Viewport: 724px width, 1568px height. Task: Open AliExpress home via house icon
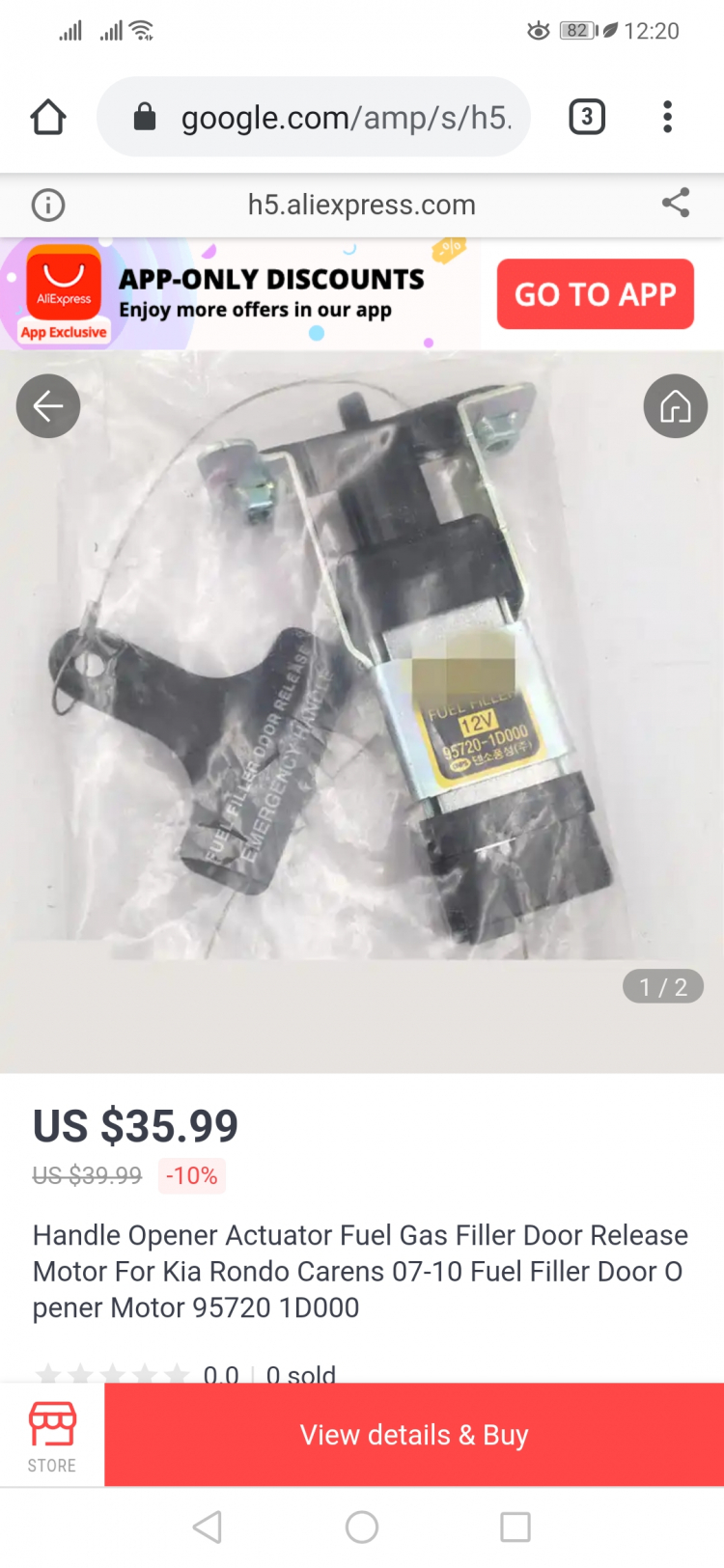click(675, 406)
